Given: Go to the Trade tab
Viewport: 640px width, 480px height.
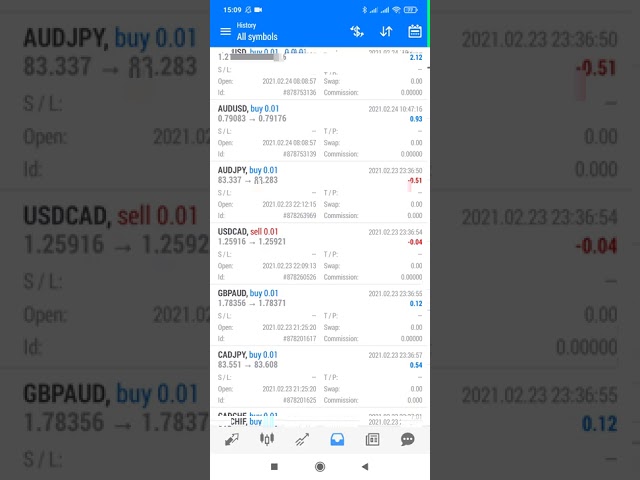Looking at the screenshot, I should [302, 439].
